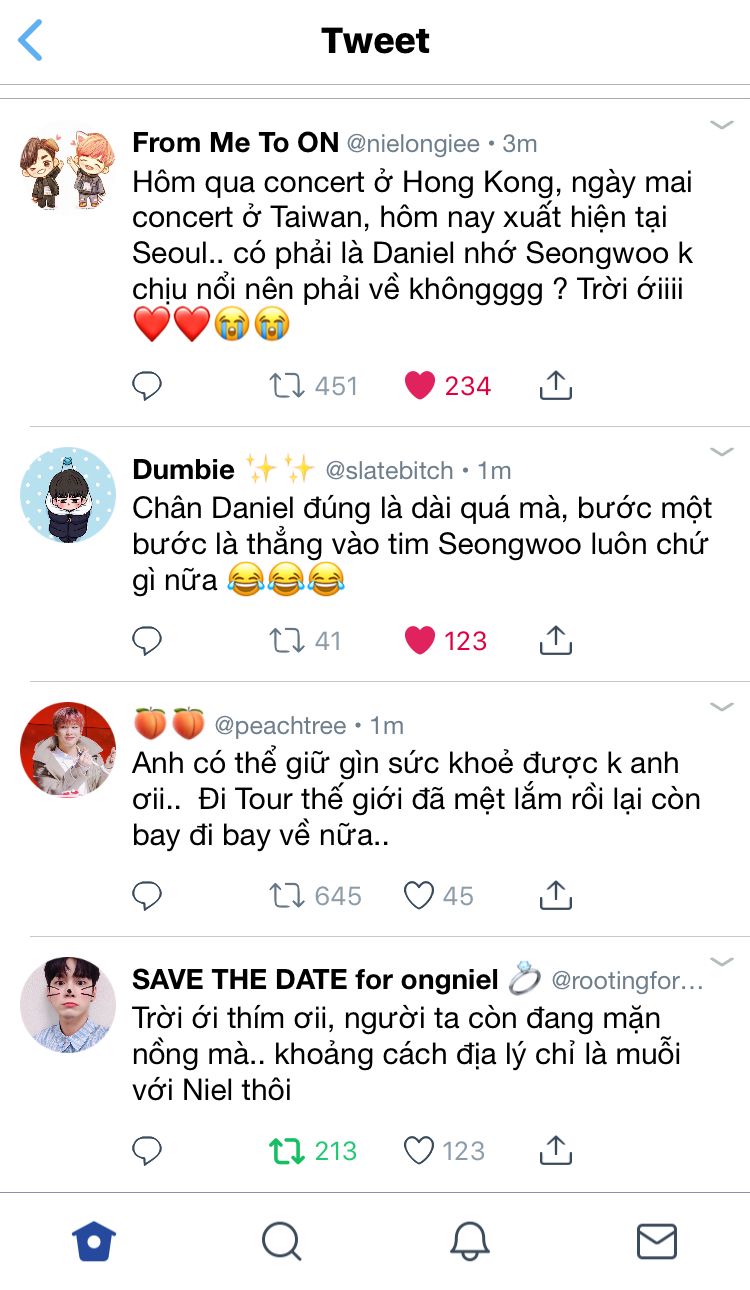Image resolution: width=750 pixels, height=1290 pixels.
Task: Go to the Messages tab
Action: (657, 1242)
